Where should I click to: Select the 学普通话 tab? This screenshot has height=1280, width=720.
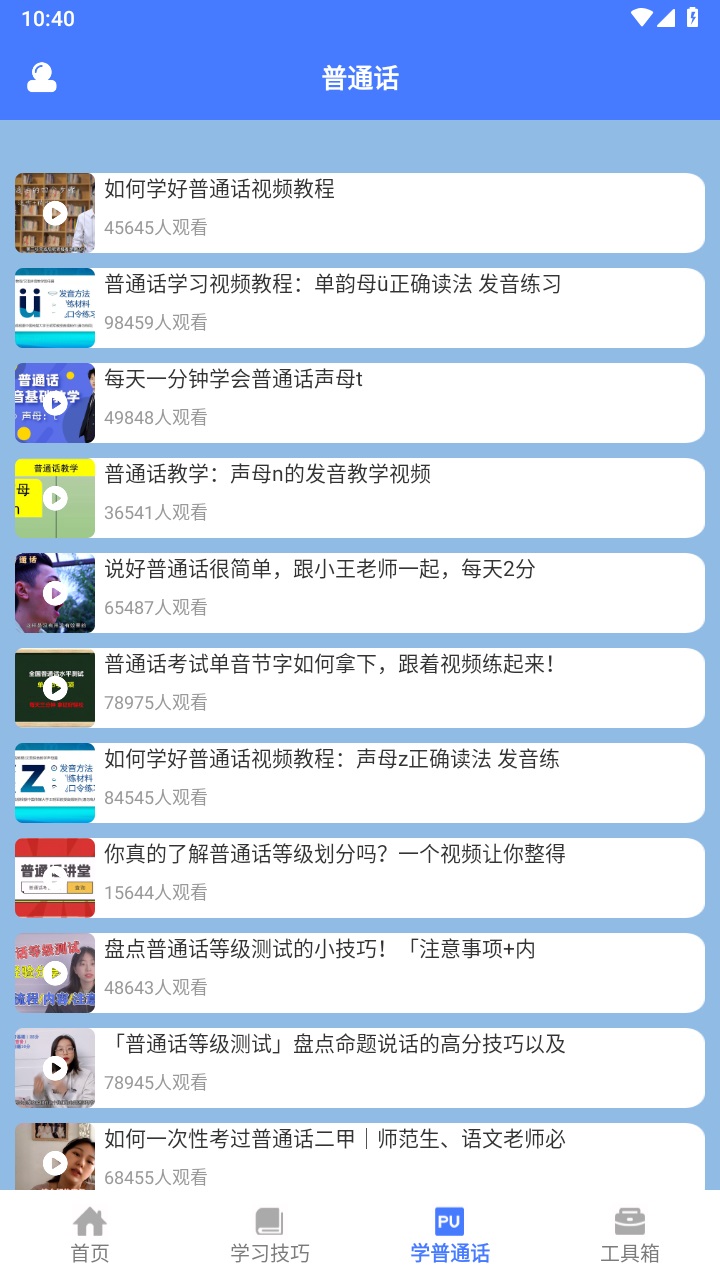pos(450,1236)
